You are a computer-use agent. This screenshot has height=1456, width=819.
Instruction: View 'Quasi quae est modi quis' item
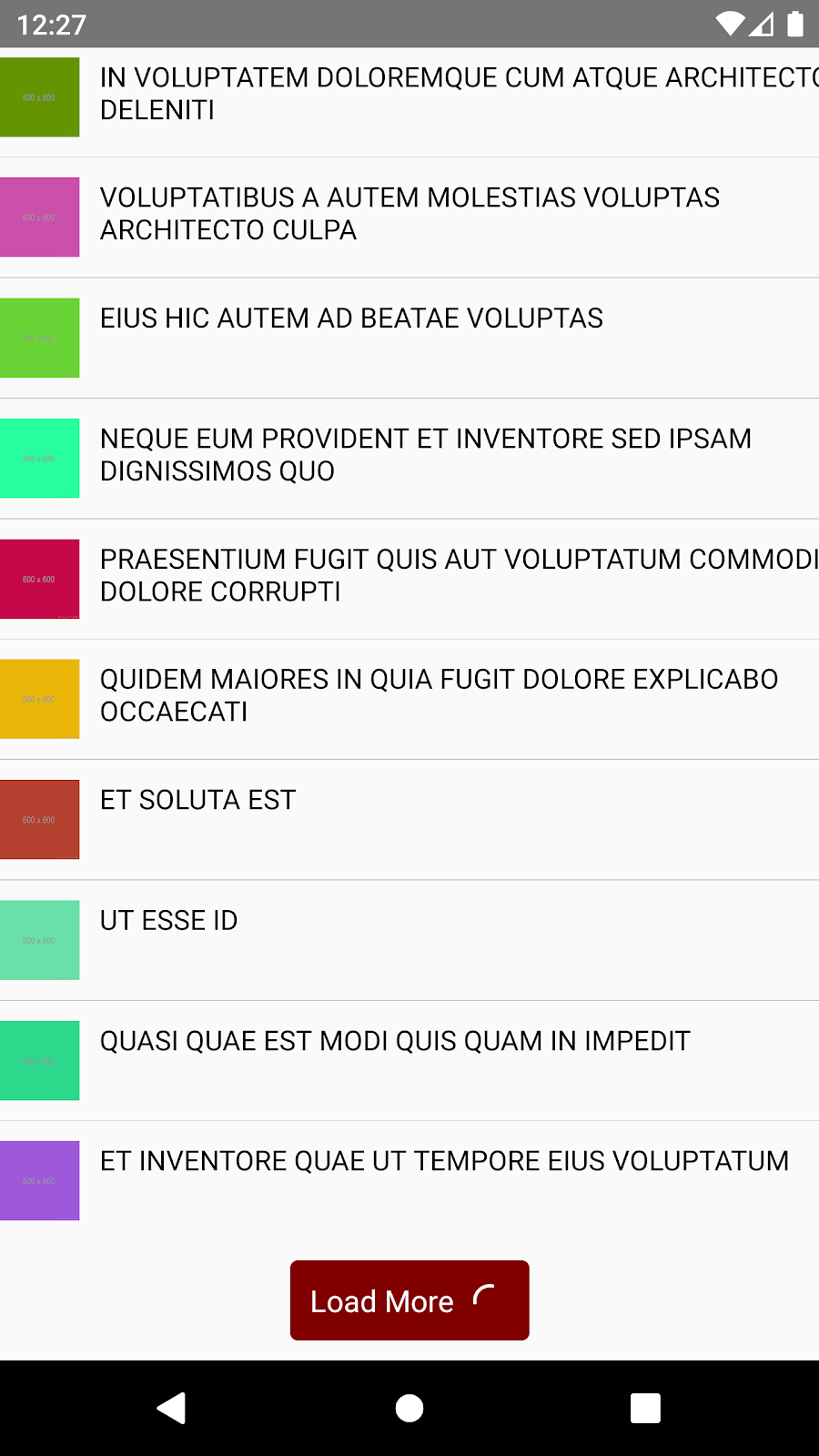[x=409, y=1059]
